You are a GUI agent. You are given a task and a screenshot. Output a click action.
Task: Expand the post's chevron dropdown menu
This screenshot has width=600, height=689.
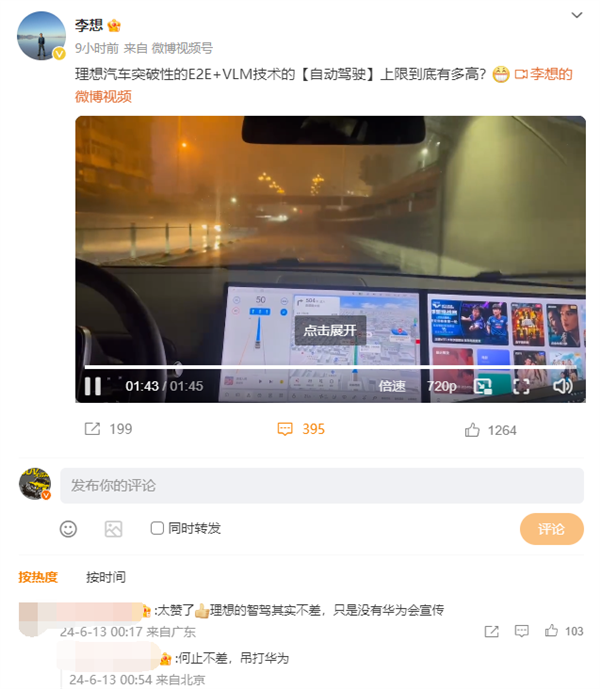coord(576,15)
